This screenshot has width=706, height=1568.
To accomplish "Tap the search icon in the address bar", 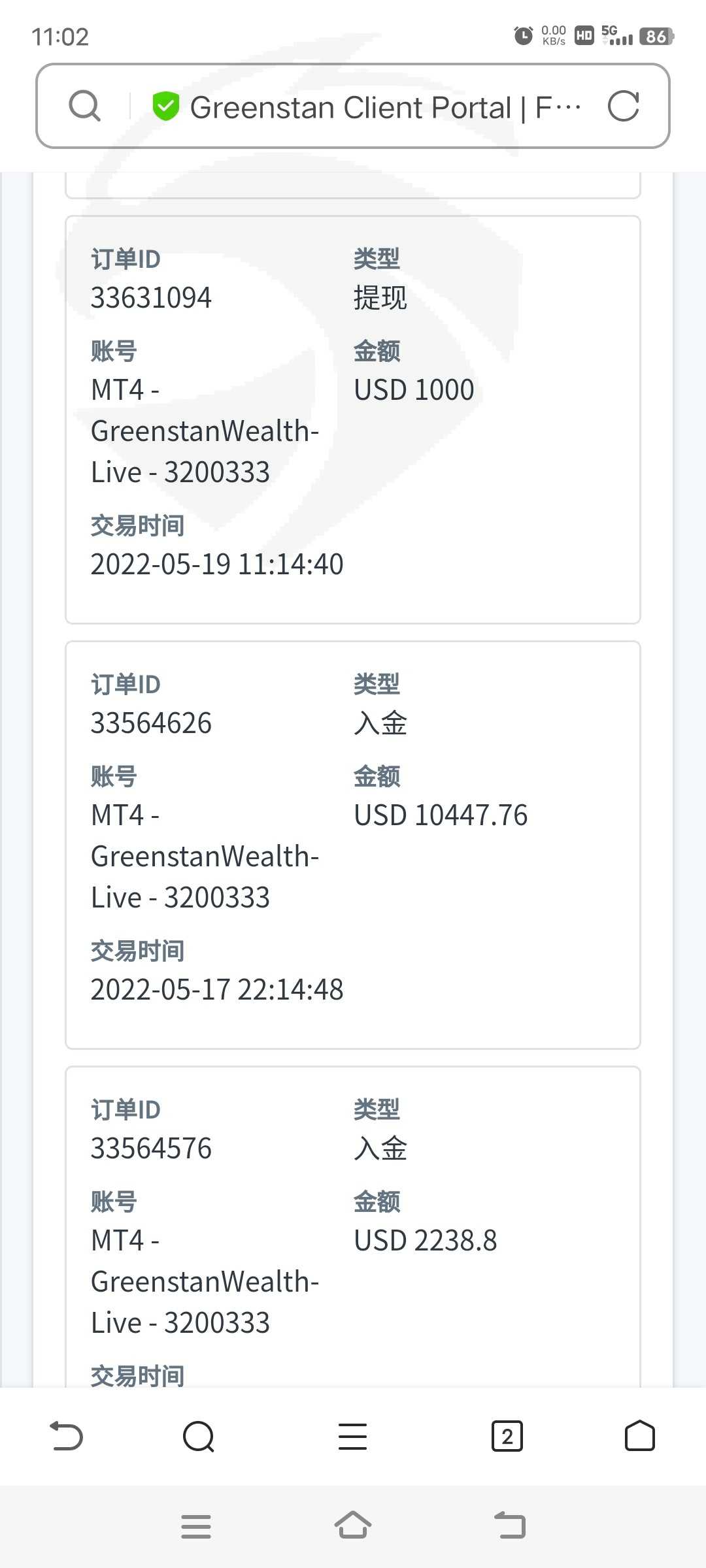I will point(84,106).
